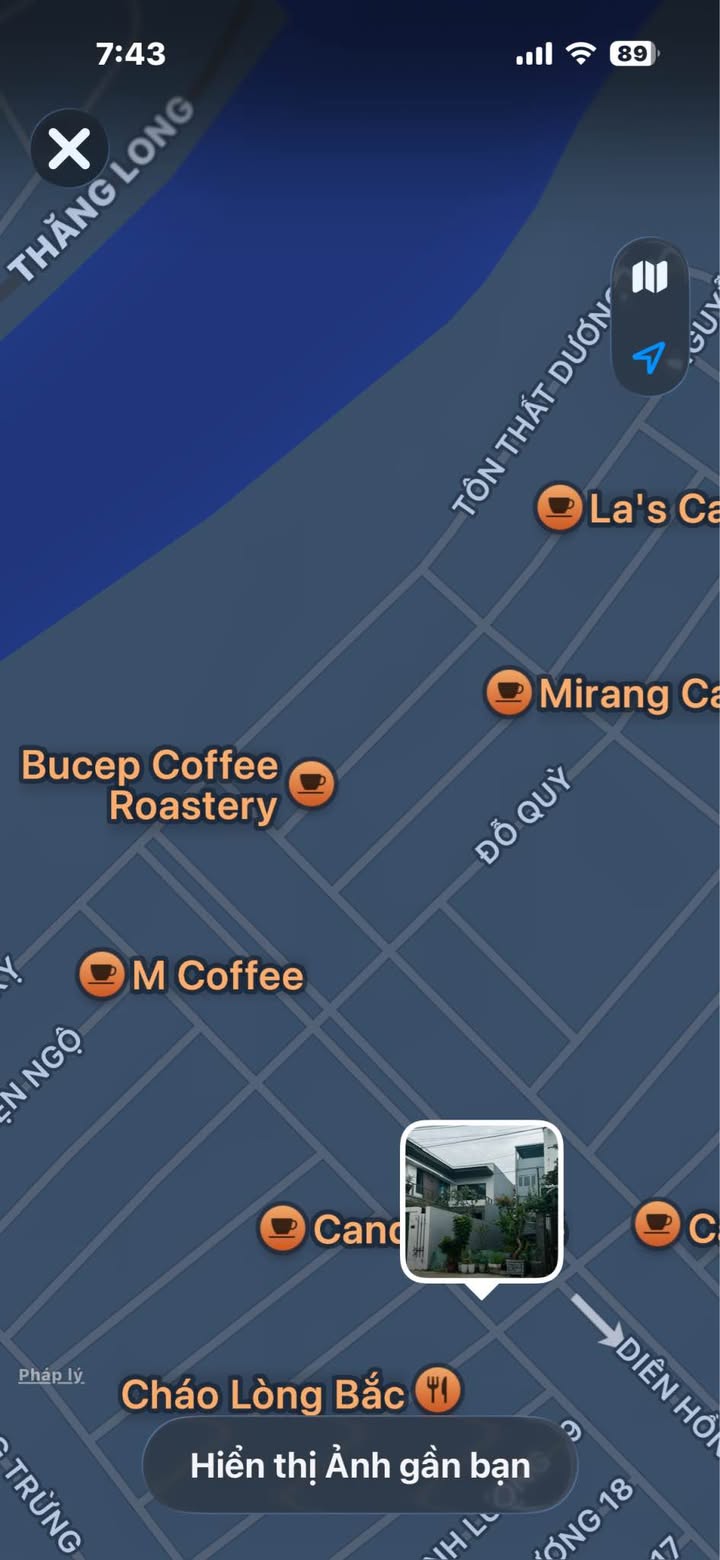Select Mirang café marker on map
This screenshot has width=720, height=1560.
508,692
